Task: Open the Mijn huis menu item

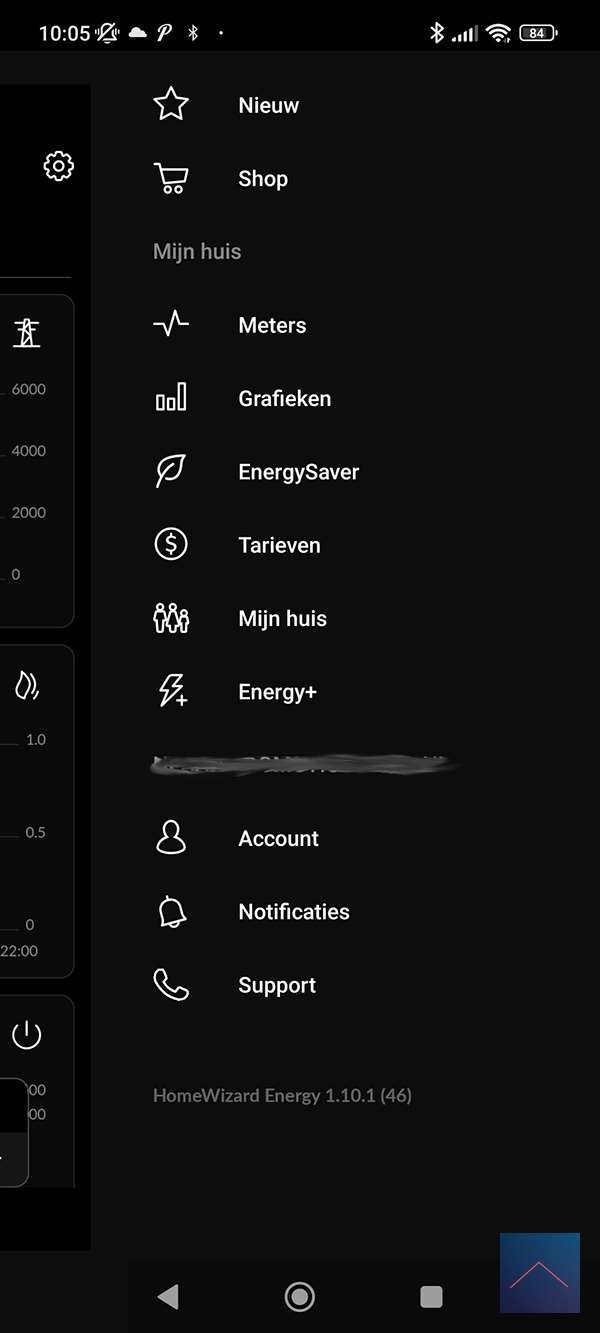Action: tap(282, 618)
